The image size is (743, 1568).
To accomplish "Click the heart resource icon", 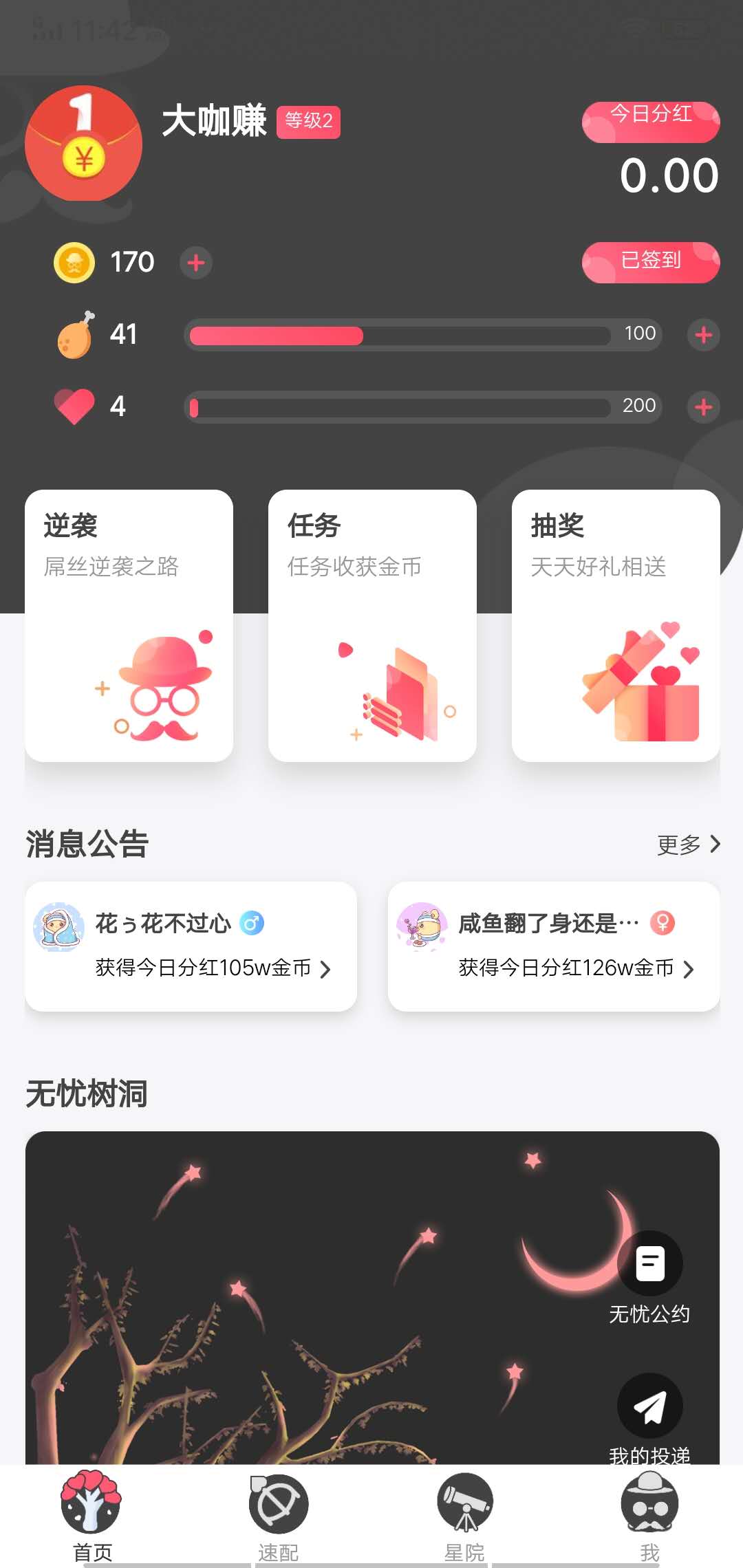I will pos(74,406).
